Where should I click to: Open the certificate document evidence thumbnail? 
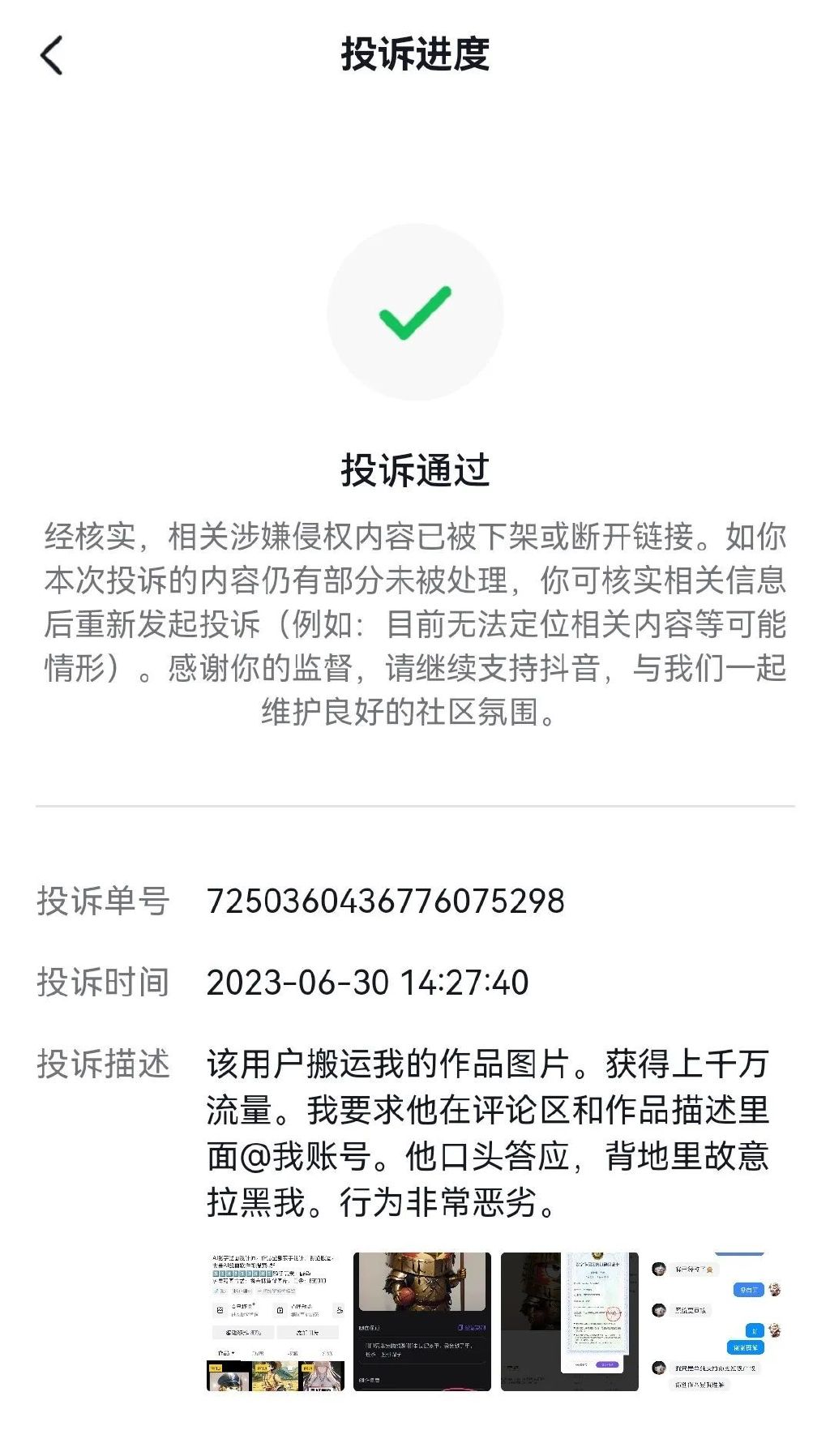click(x=570, y=1321)
